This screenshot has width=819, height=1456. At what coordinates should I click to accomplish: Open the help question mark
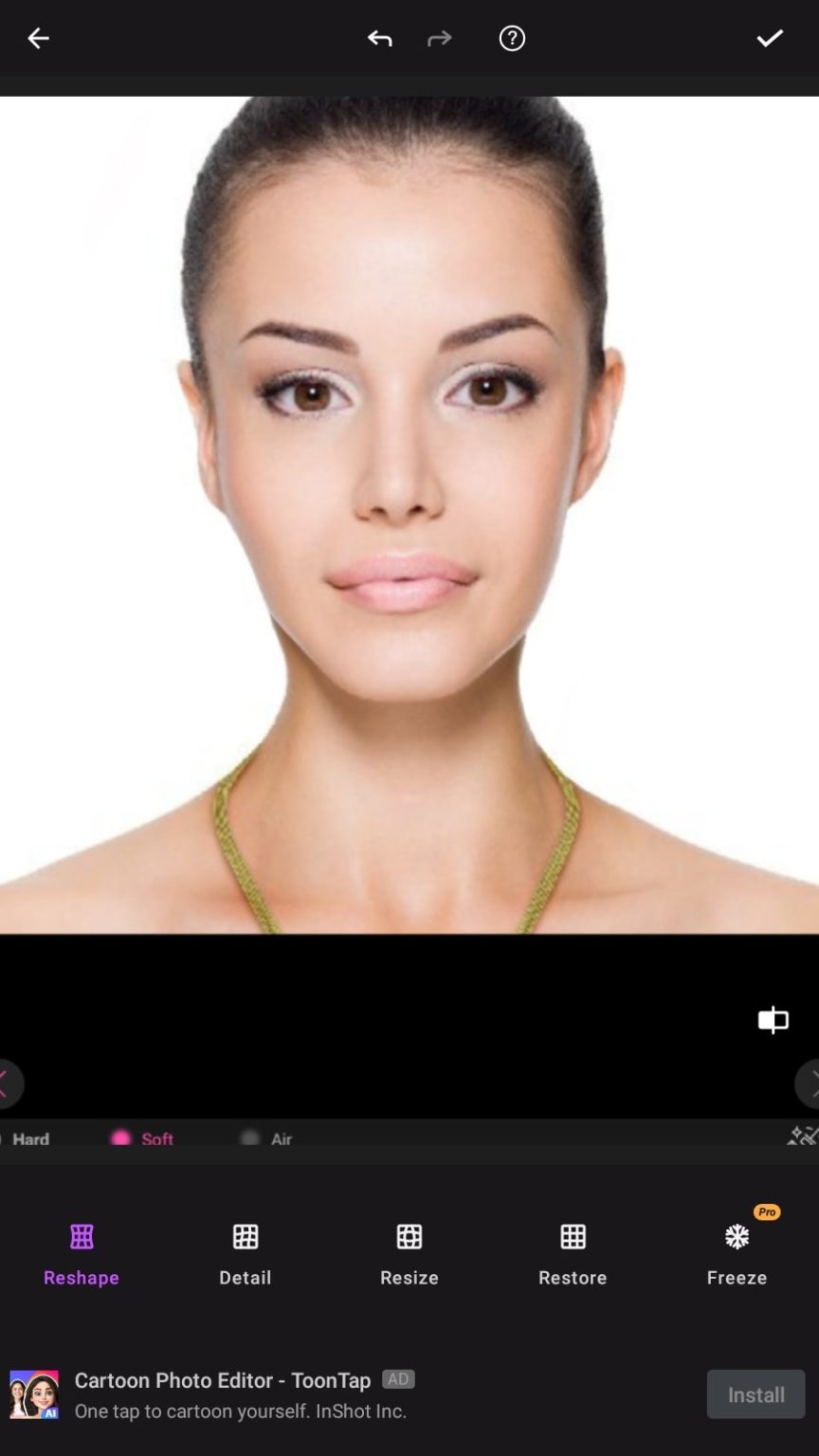pyautogui.click(x=511, y=38)
